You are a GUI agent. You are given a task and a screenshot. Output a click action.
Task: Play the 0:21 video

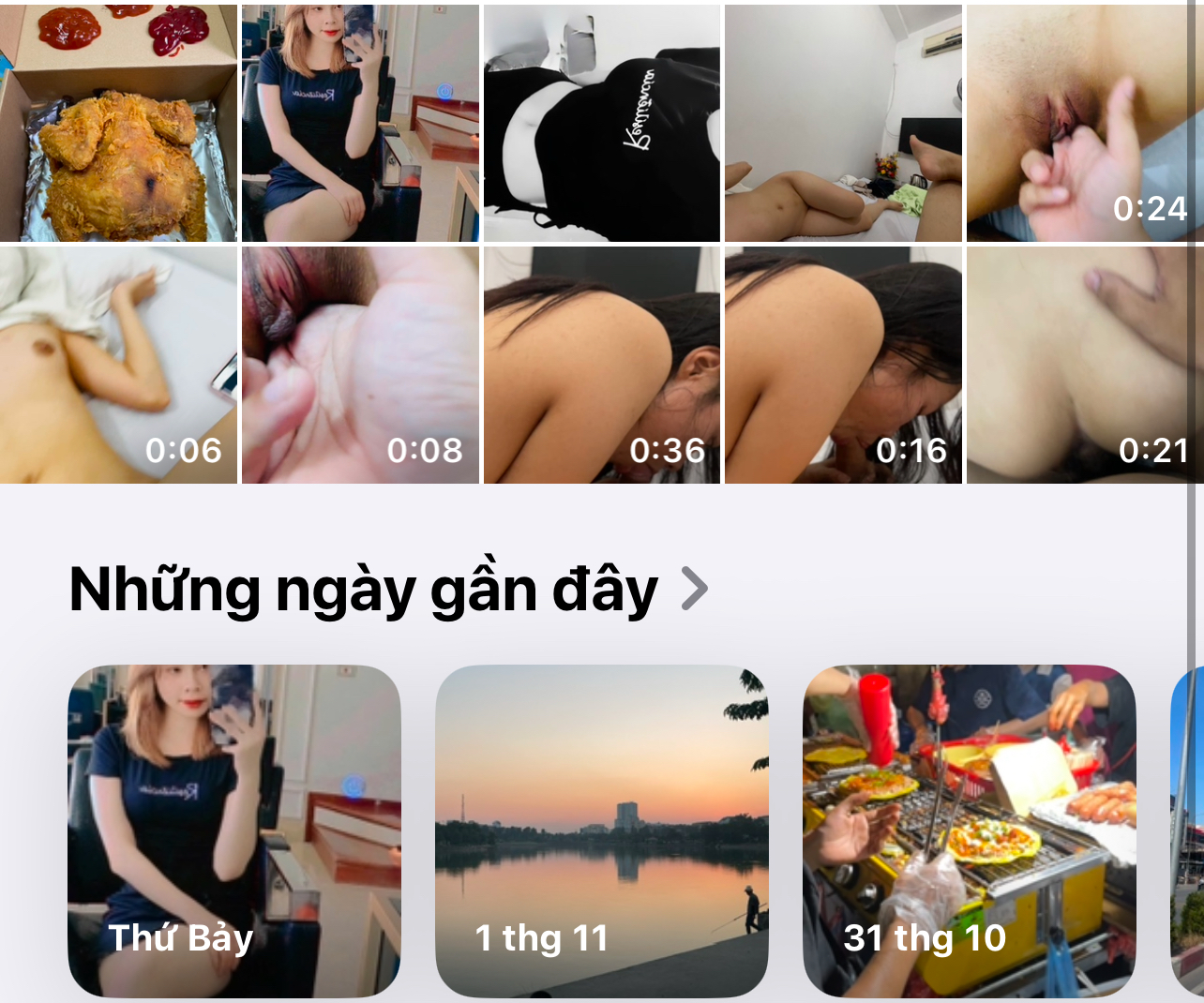pos(1083,365)
